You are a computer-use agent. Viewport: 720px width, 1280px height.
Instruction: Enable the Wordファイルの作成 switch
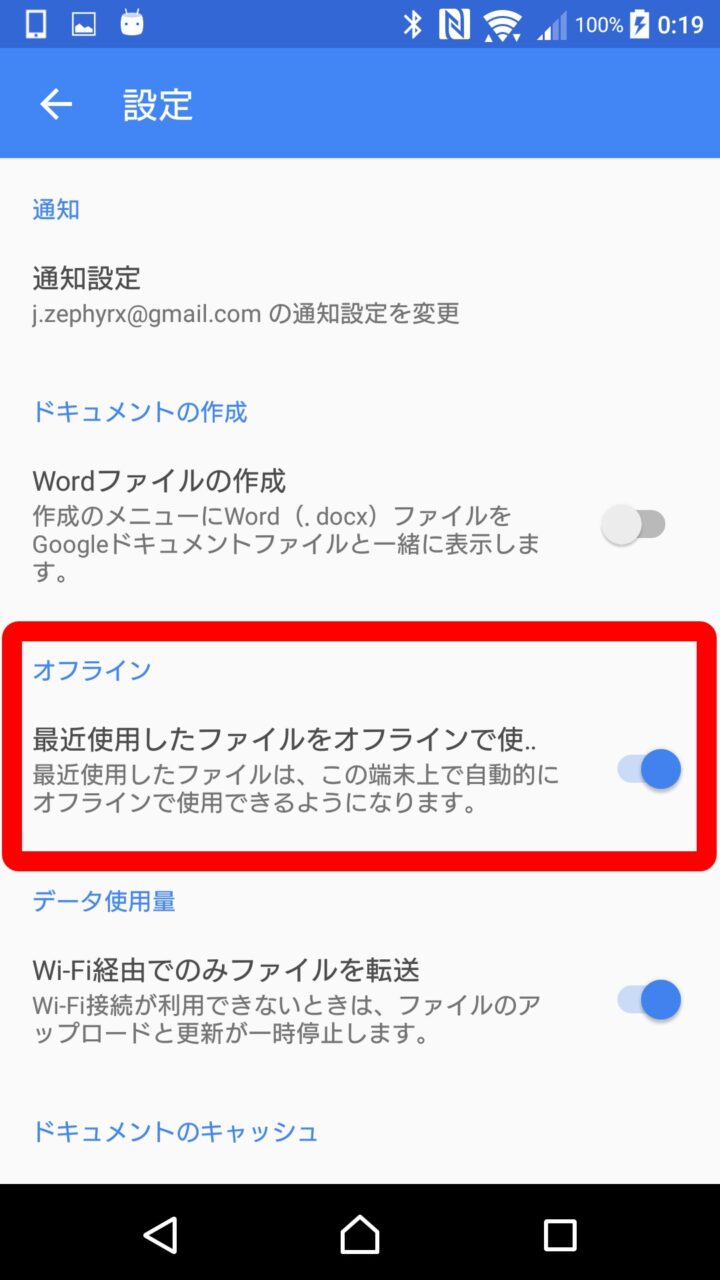click(x=634, y=524)
